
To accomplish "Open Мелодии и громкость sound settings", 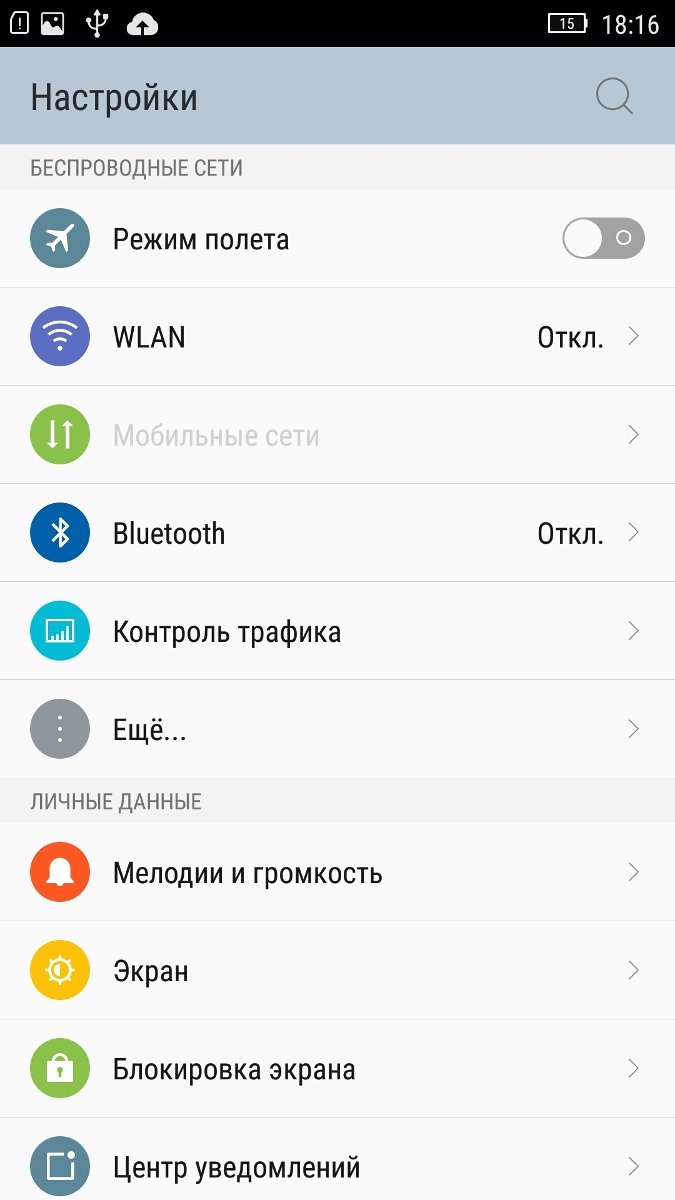I will [337, 873].
